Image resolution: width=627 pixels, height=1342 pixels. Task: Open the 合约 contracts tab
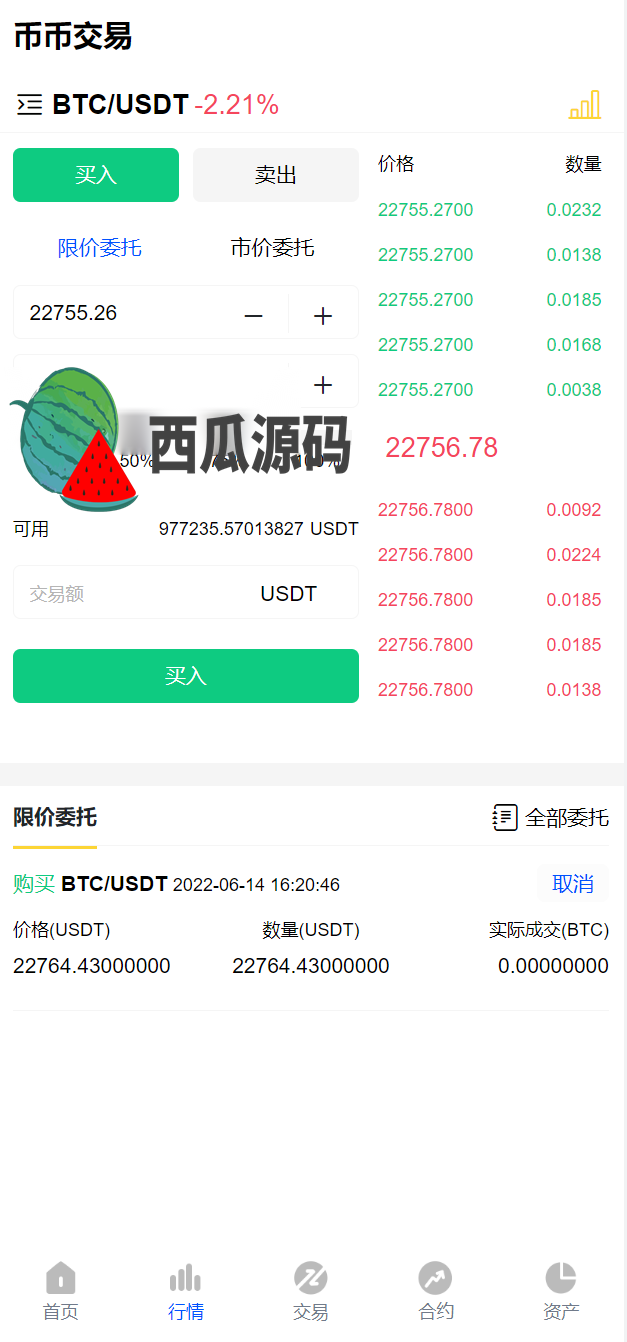click(436, 1291)
